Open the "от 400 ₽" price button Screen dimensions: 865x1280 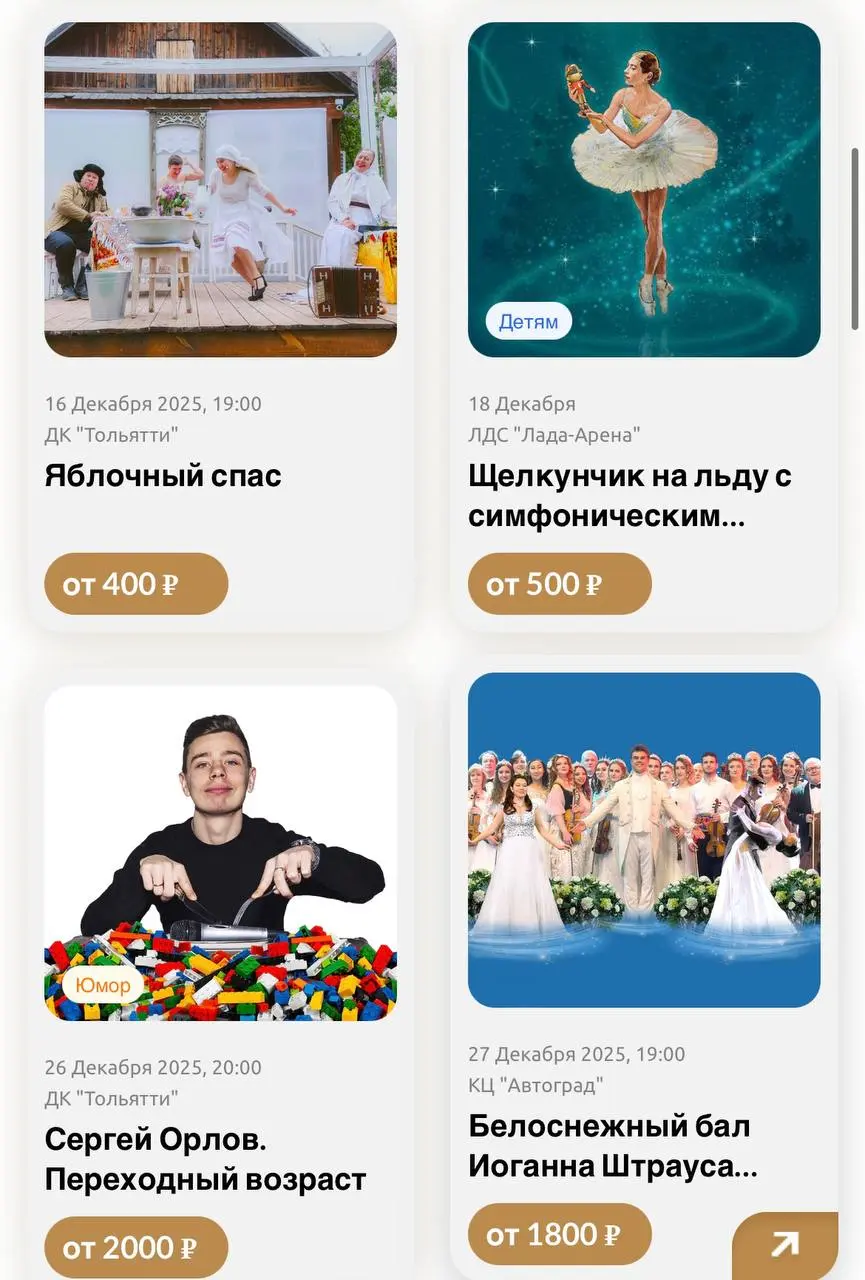click(x=135, y=583)
